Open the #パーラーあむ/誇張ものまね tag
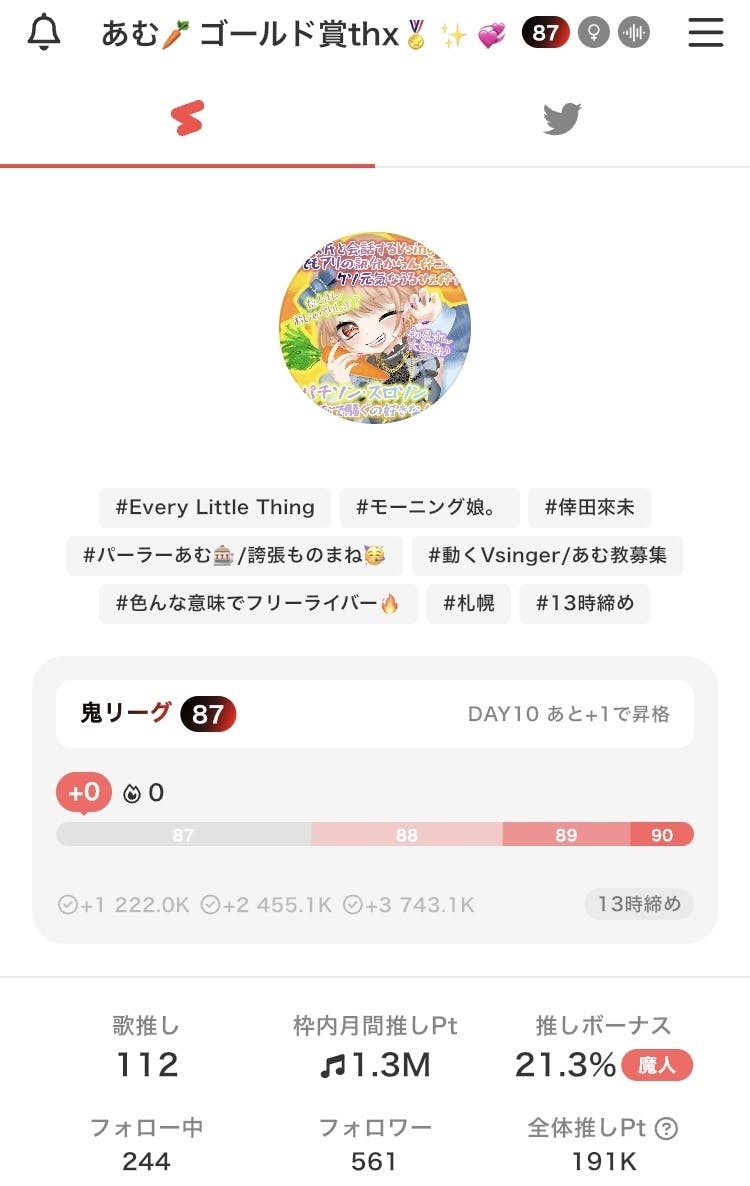 coord(234,556)
